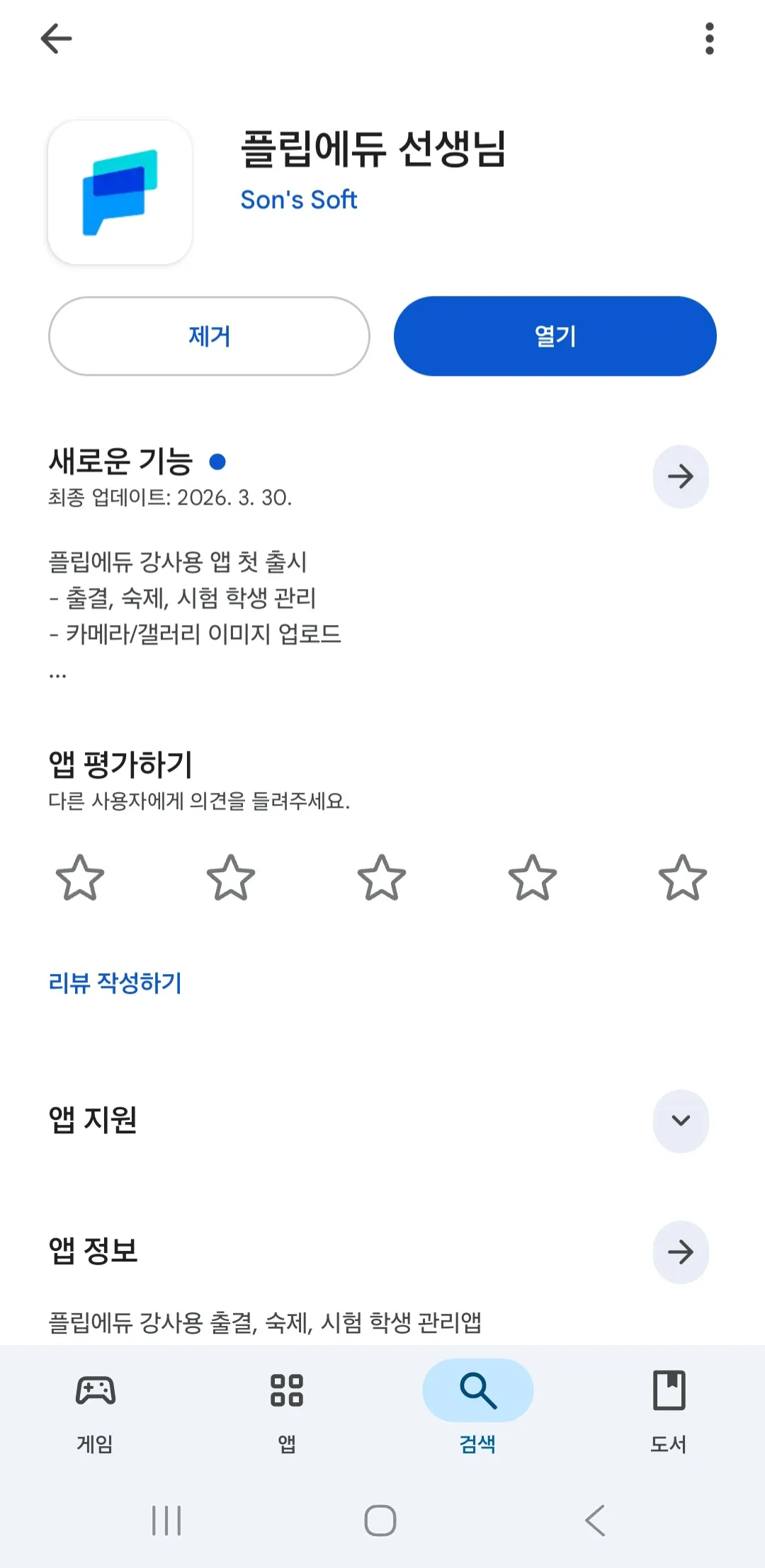This screenshot has width=765, height=1568.
Task: Go back using the top arrow
Action: [57, 38]
